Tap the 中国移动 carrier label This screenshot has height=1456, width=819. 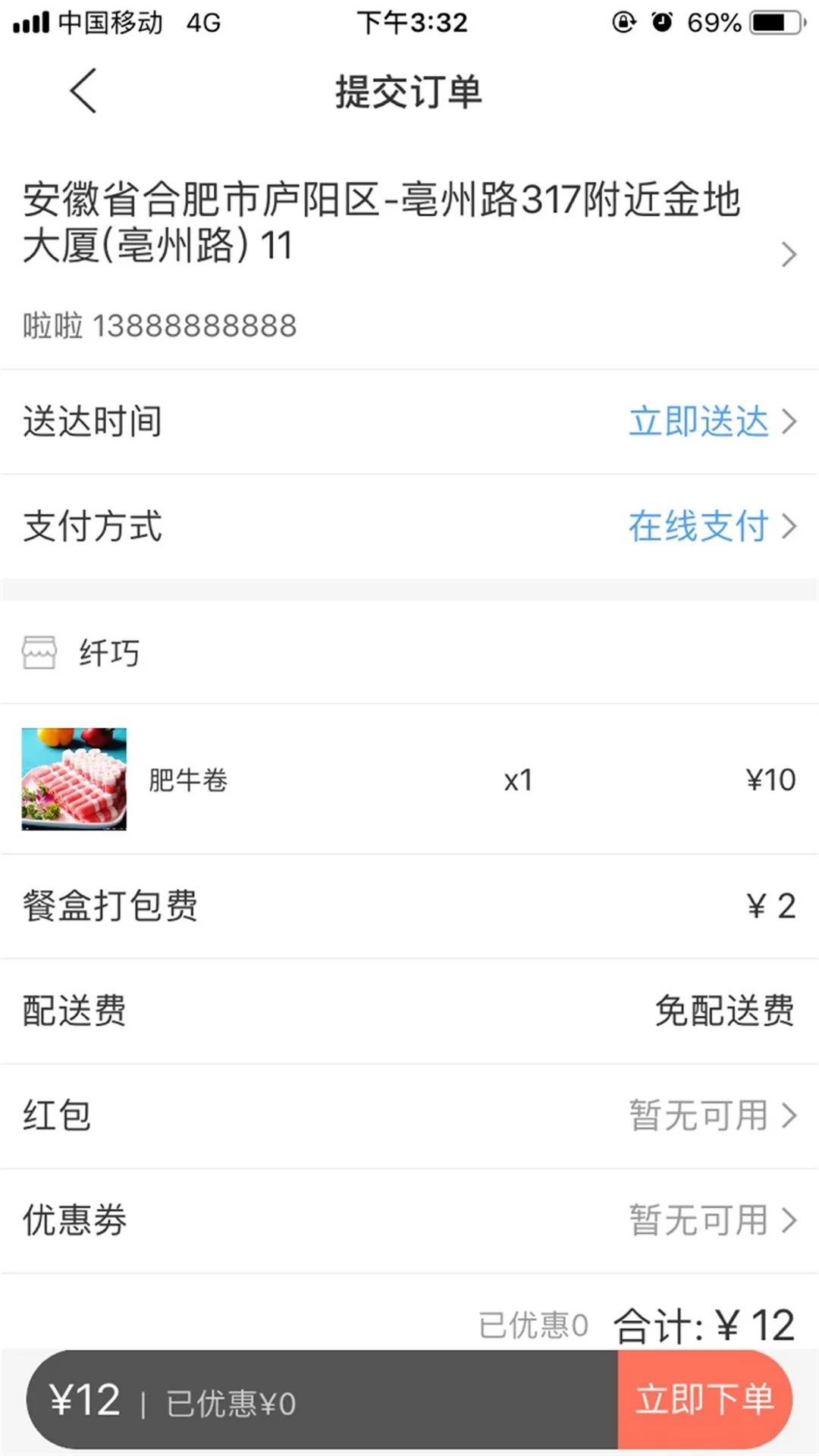click(110, 21)
